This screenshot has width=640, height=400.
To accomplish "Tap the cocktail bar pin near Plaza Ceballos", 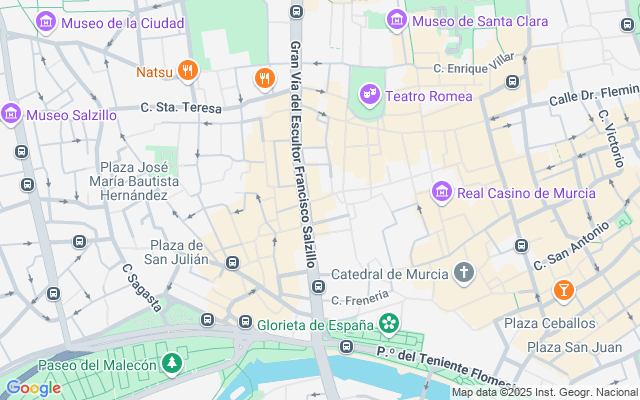I will (564, 289).
